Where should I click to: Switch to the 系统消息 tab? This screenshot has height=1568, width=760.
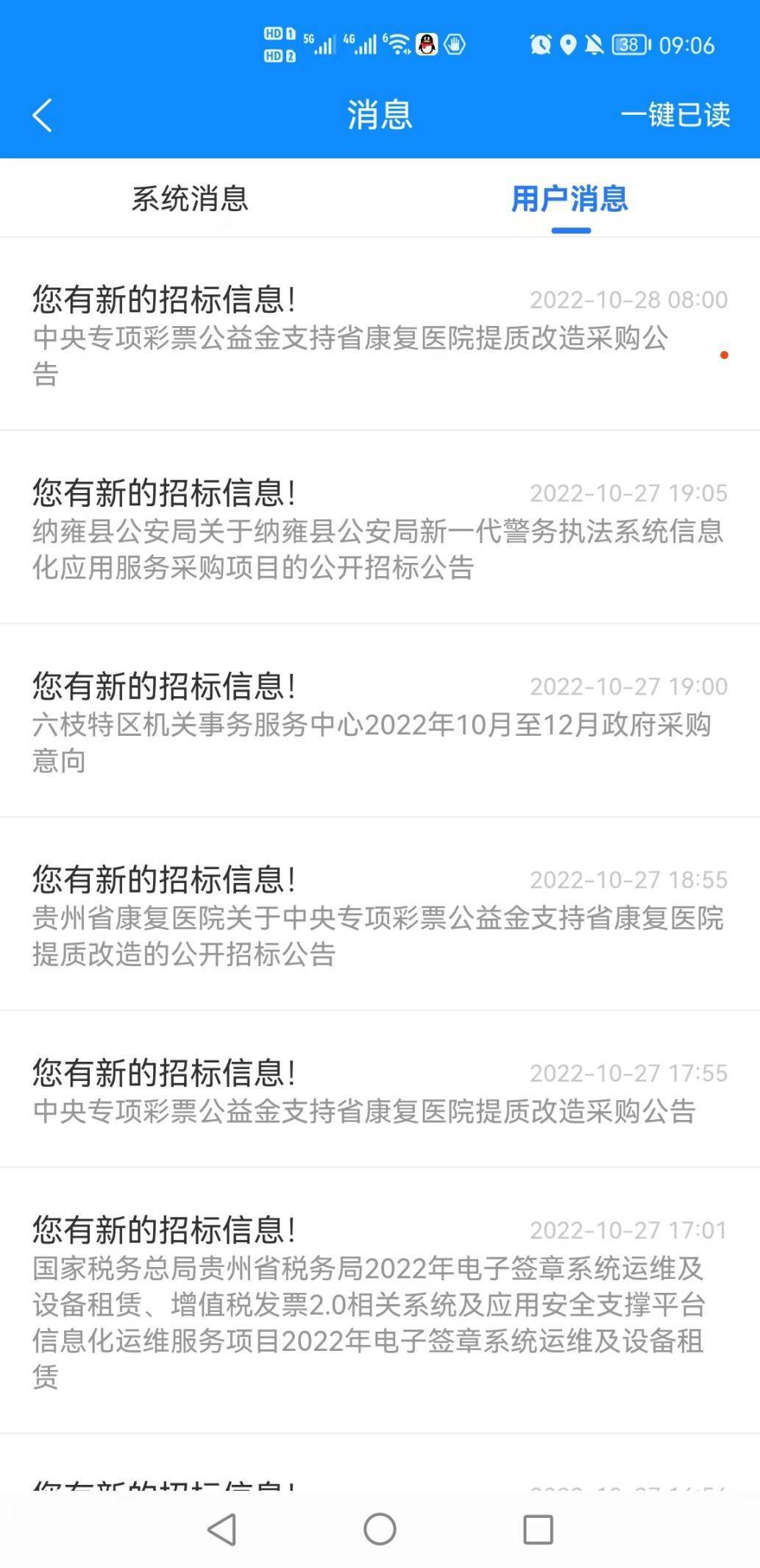coord(190,199)
